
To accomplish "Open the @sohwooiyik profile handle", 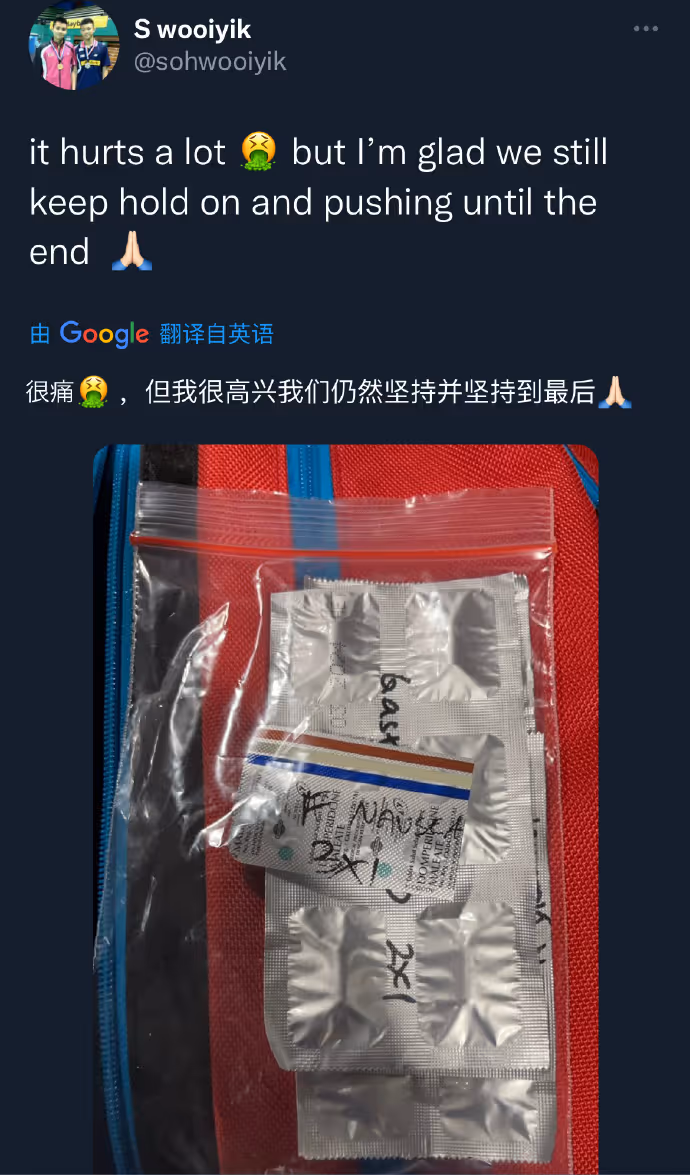I will 210,62.
